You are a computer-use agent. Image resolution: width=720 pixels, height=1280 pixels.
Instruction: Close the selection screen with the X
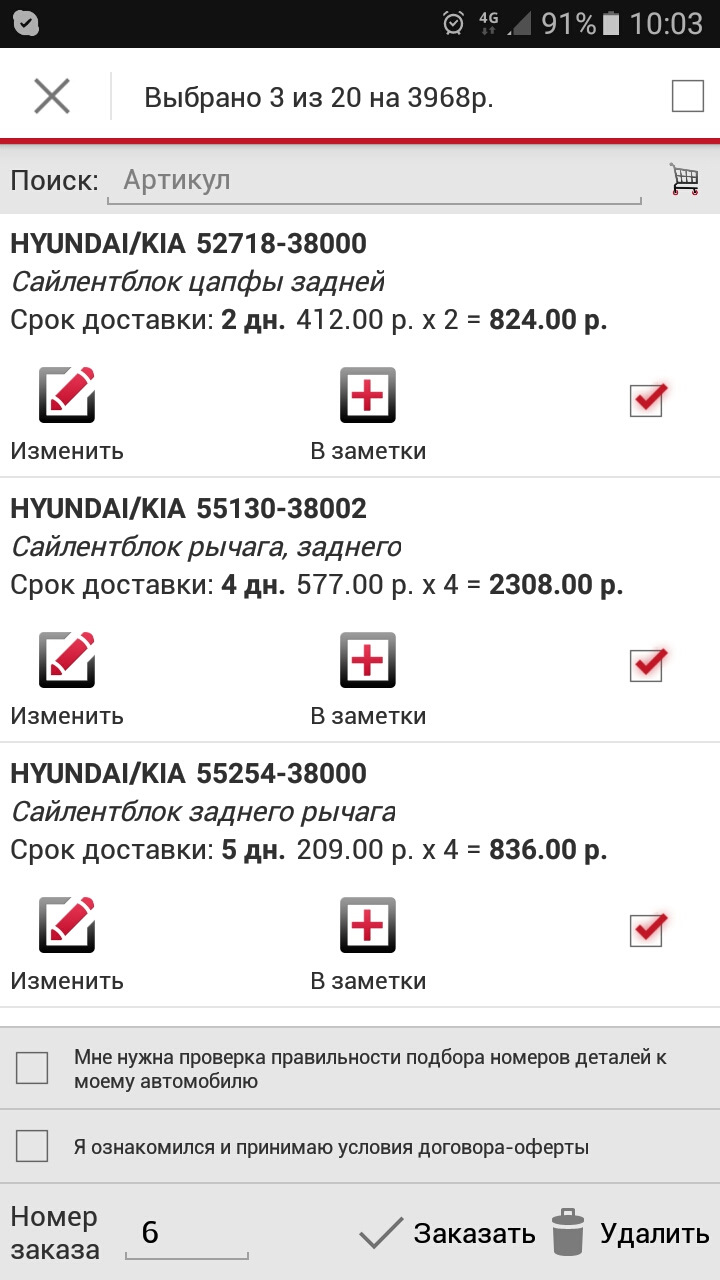click(x=51, y=96)
